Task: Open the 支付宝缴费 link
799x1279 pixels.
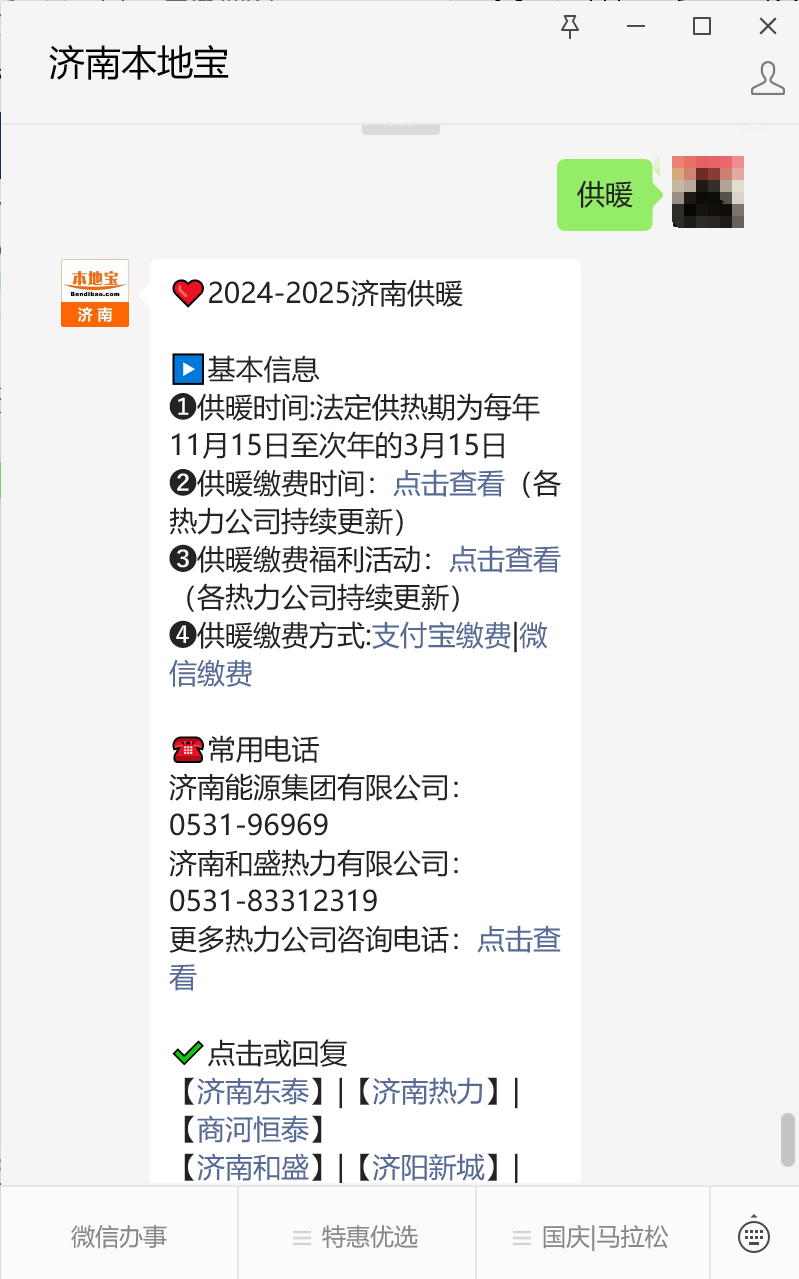Action: (441, 636)
